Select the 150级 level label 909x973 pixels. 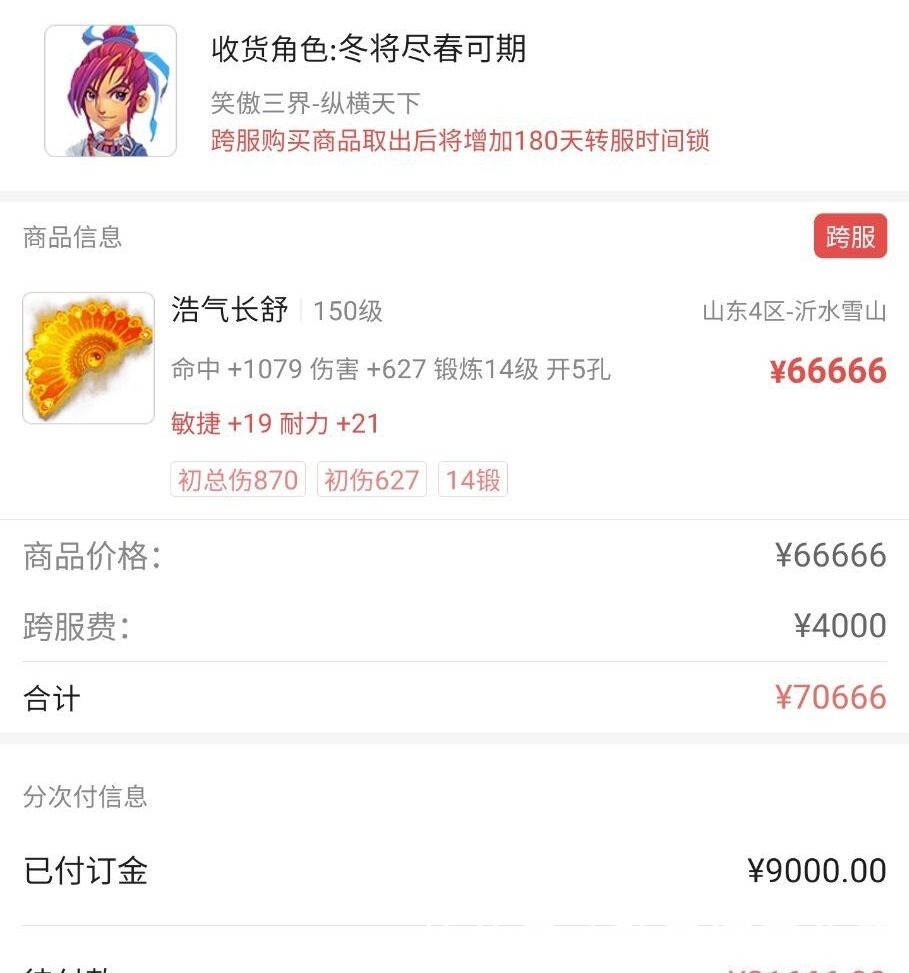(348, 312)
